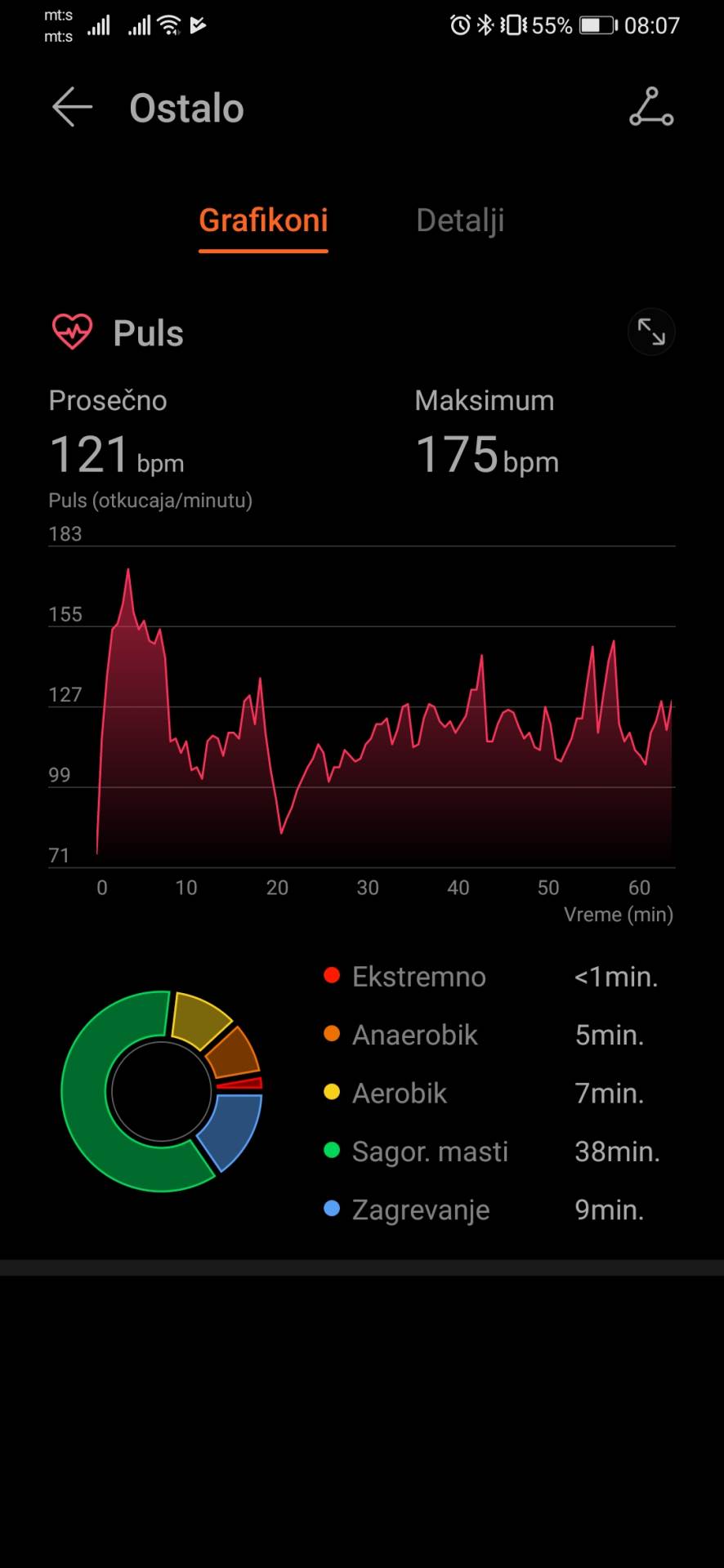Click the heart-shaped Puls icon
The height and width of the screenshot is (1568, 724).
pyautogui.click(x=73, y=331)
